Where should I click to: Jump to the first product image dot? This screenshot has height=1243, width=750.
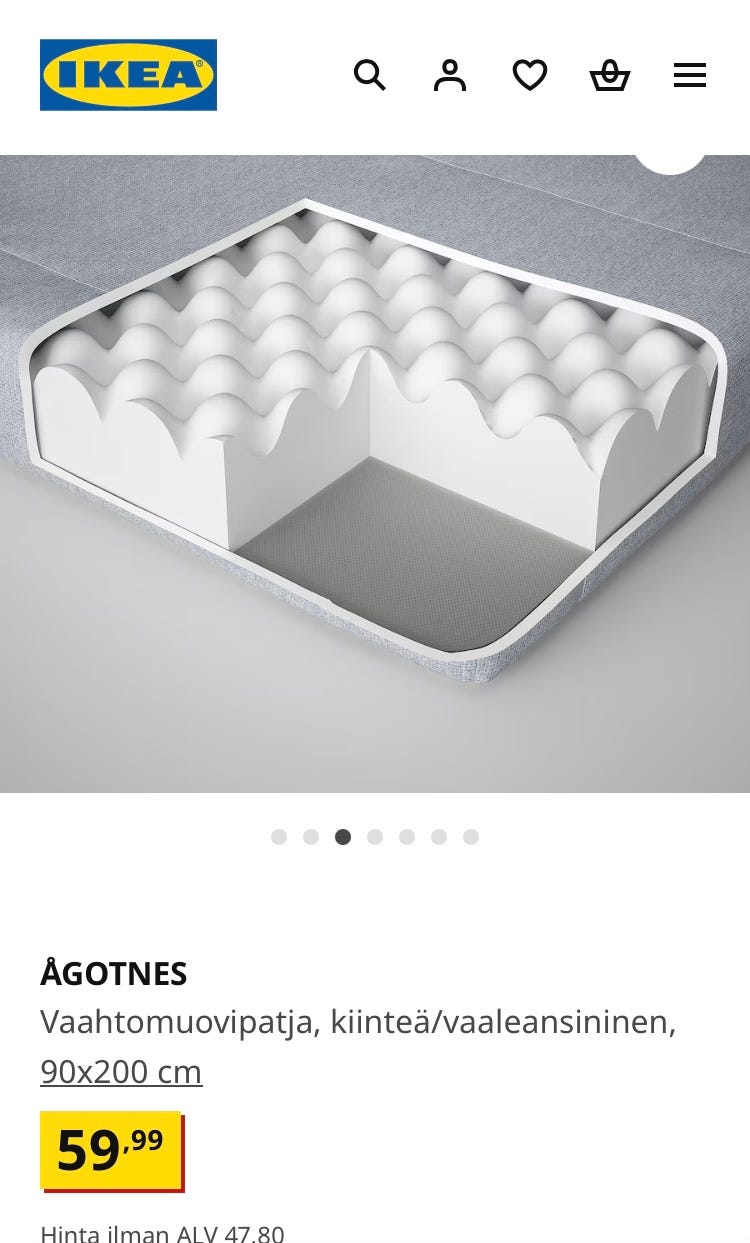point(279,837)
